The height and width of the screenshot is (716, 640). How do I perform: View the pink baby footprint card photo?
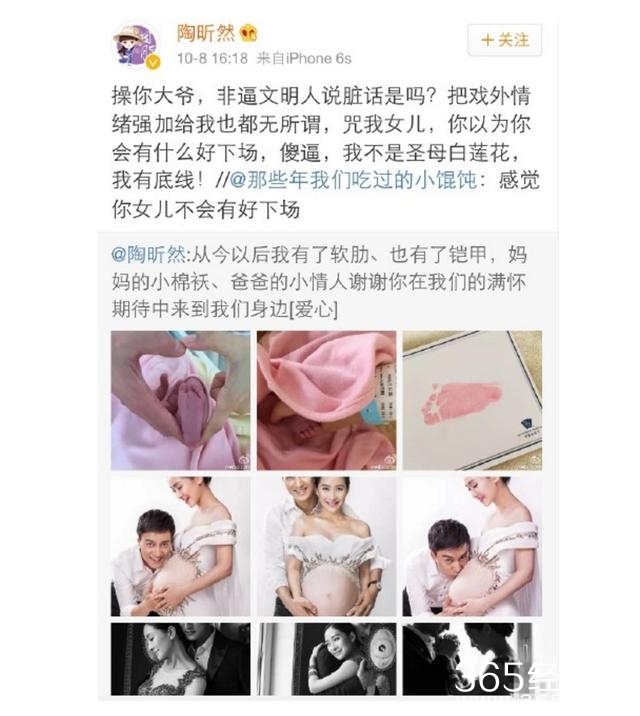471,400
